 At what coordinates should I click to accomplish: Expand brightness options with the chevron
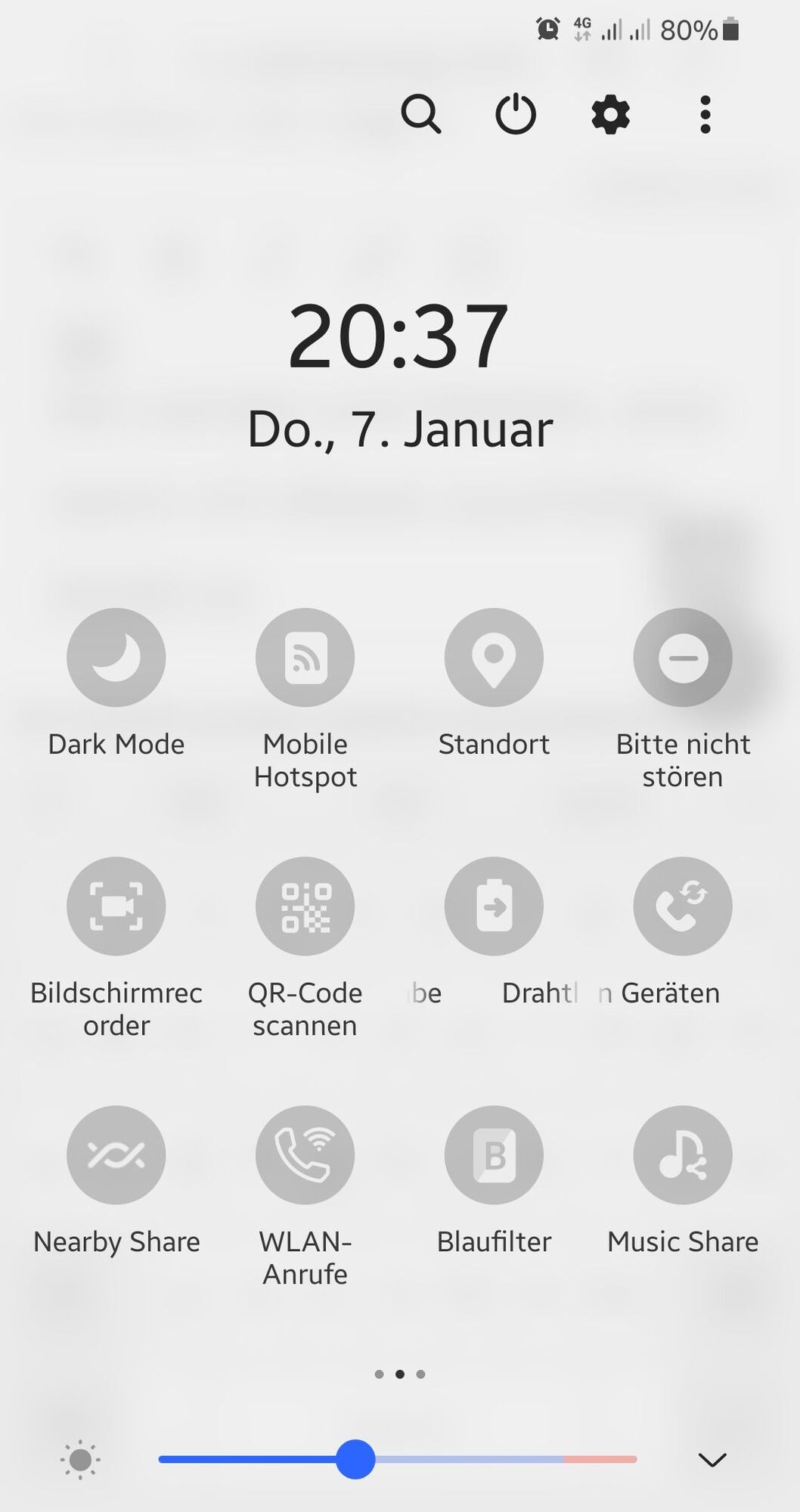[712, 1459]
